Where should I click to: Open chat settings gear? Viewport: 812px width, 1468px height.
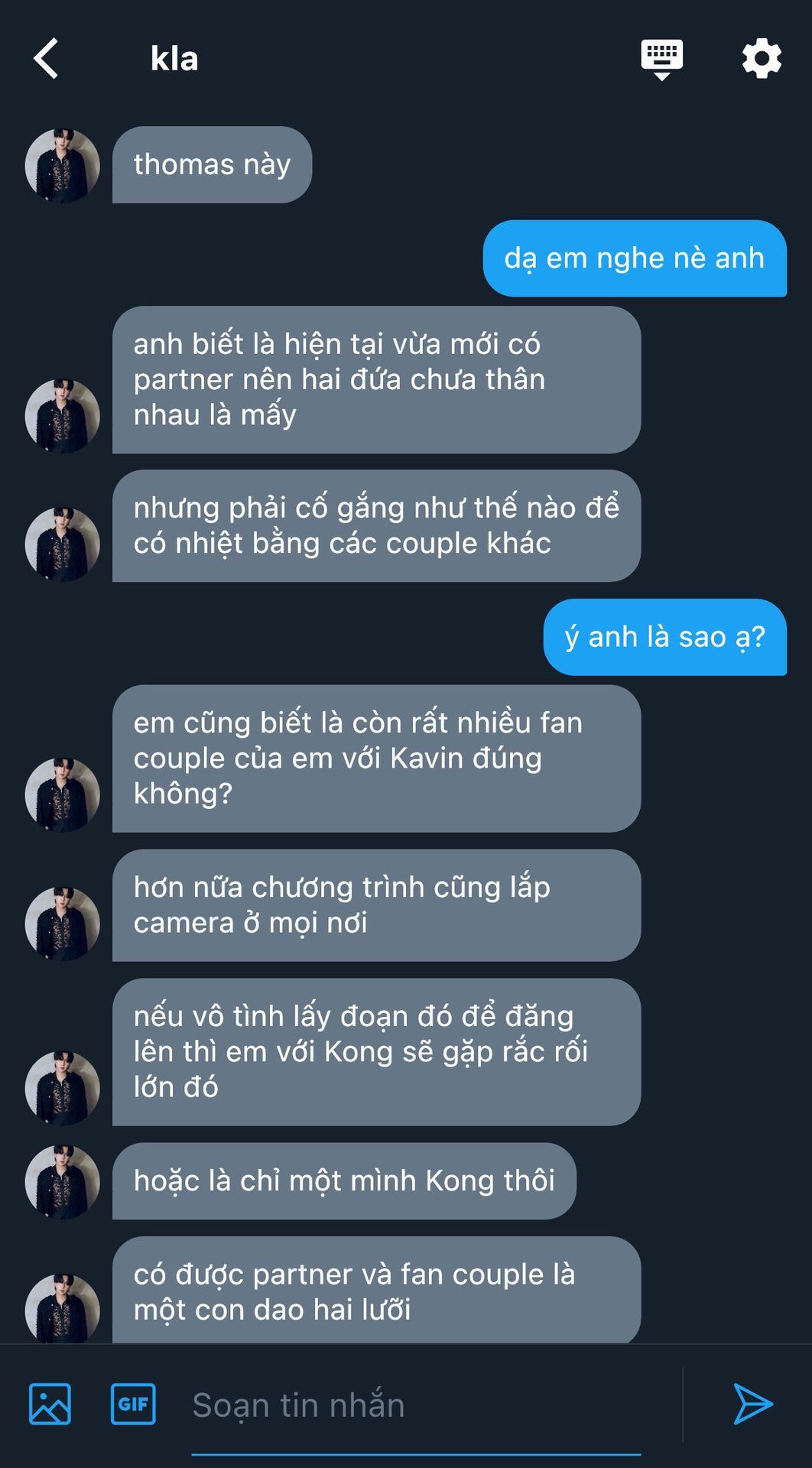[x=762, y=58]
